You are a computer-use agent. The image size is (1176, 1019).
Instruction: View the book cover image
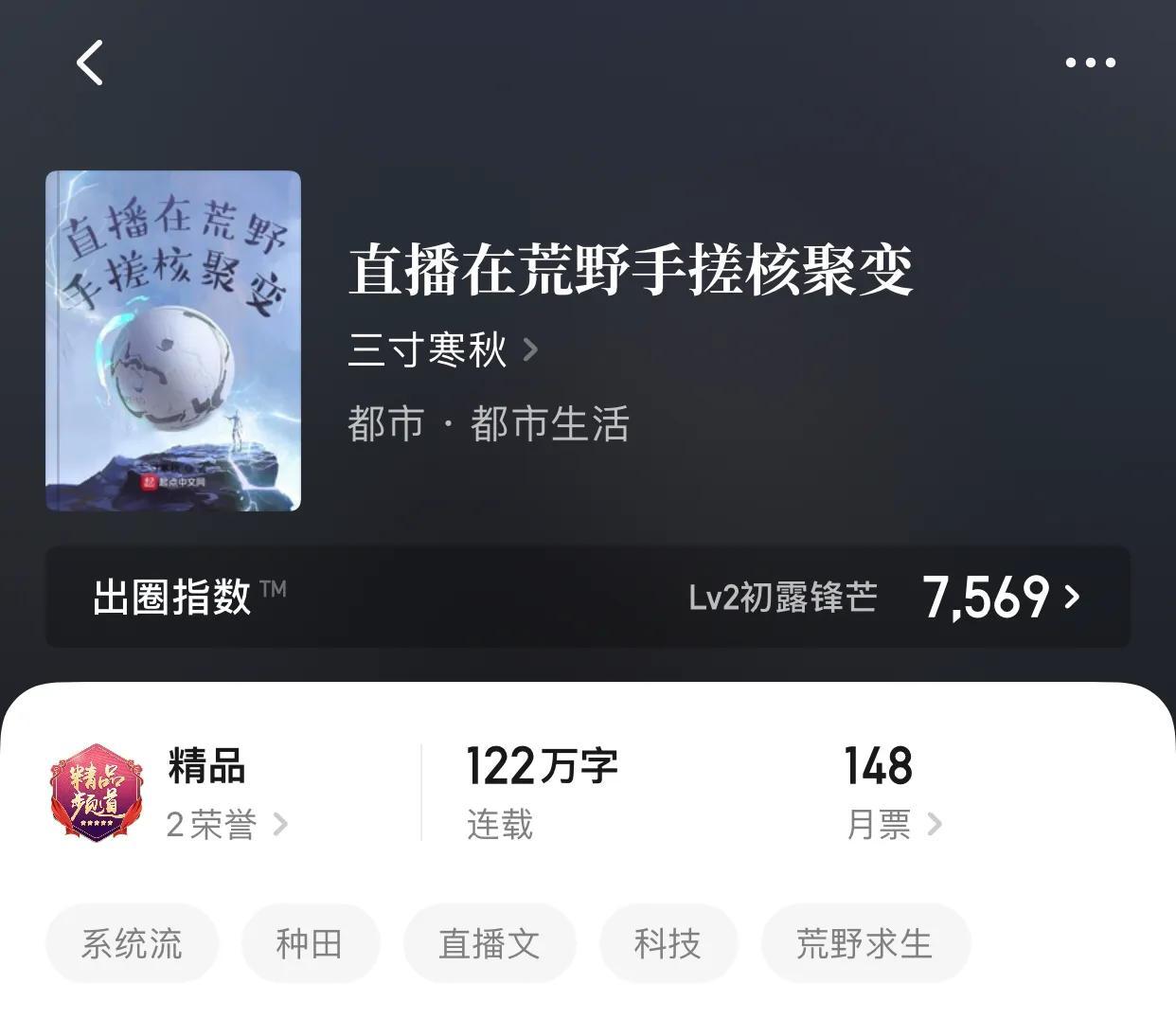point(173,341)
